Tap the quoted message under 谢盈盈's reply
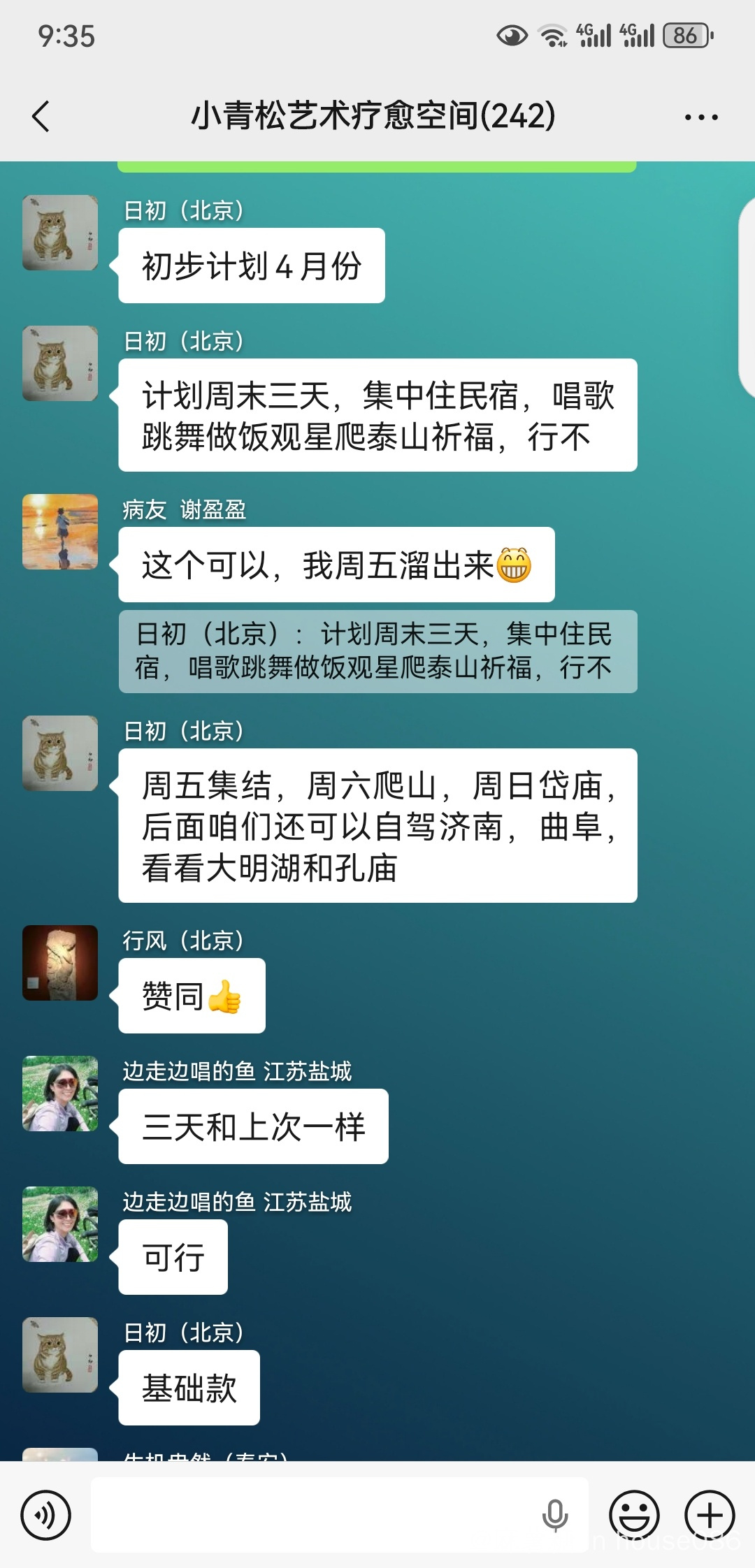This screenshot has height=1568, width=755. point(377,651)
